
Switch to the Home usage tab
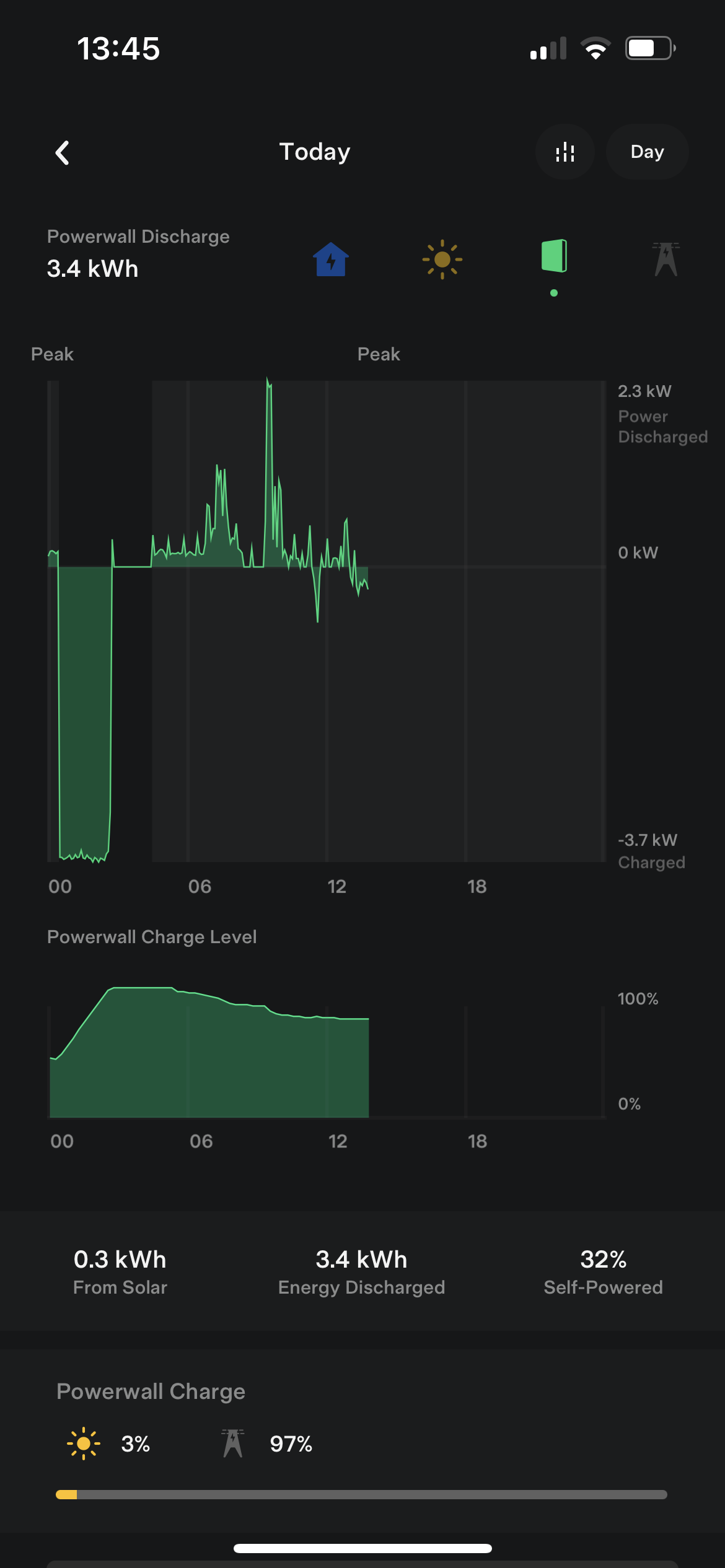click(x=331, y=259)
